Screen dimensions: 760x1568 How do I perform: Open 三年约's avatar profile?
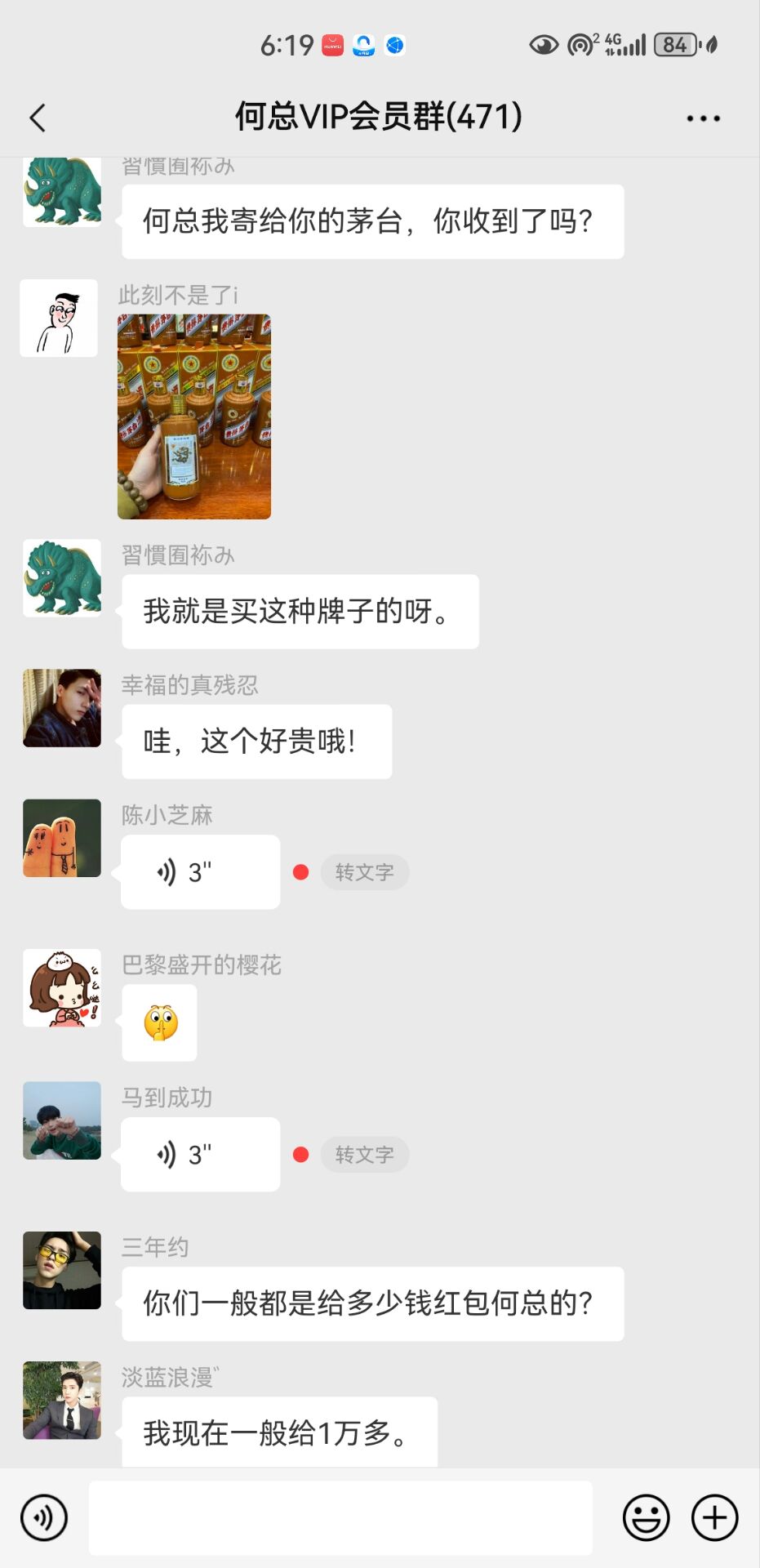[x=62, y=1270]
